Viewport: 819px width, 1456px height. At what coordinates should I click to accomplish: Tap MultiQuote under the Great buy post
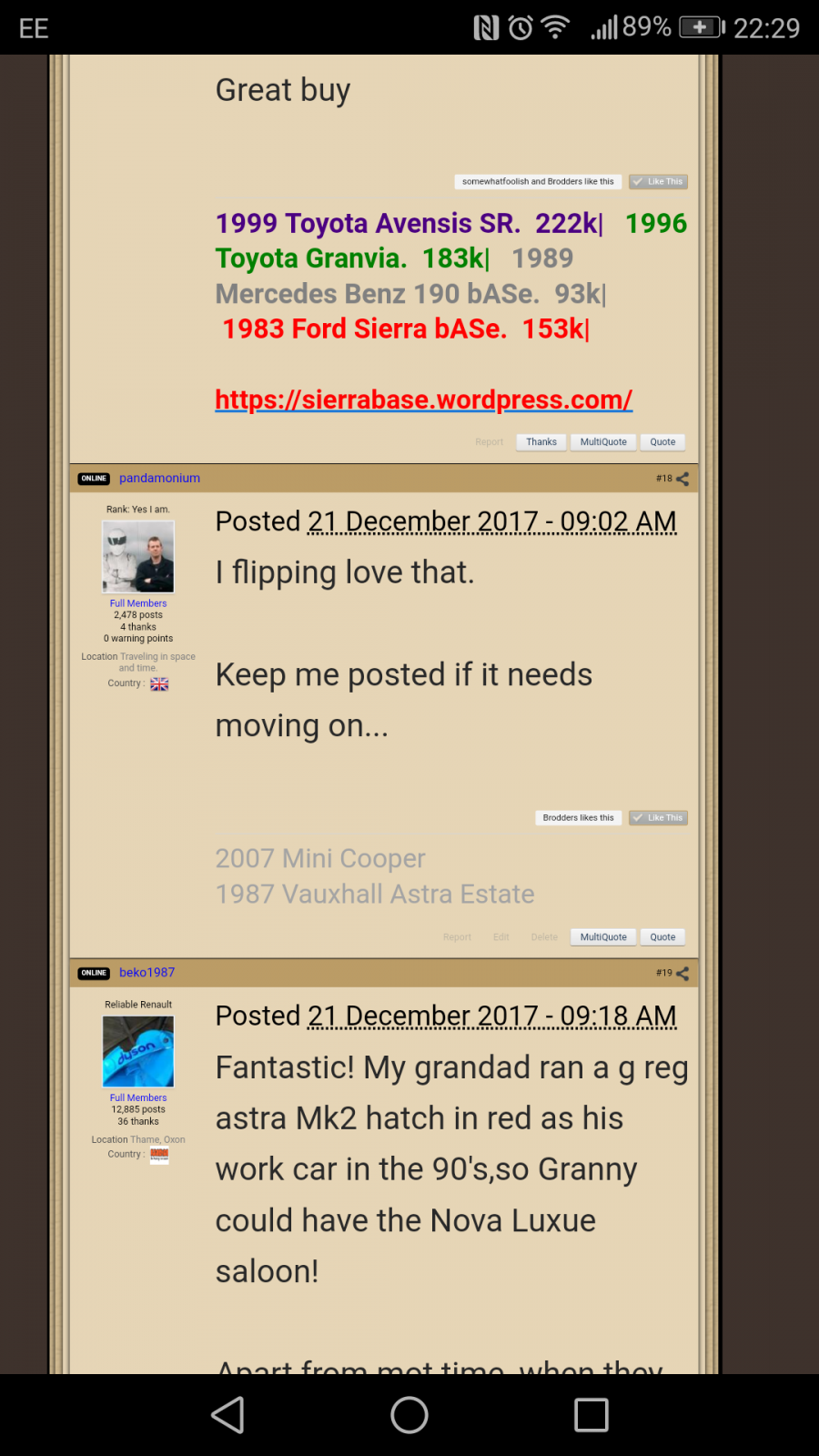[x=603, y=442]
